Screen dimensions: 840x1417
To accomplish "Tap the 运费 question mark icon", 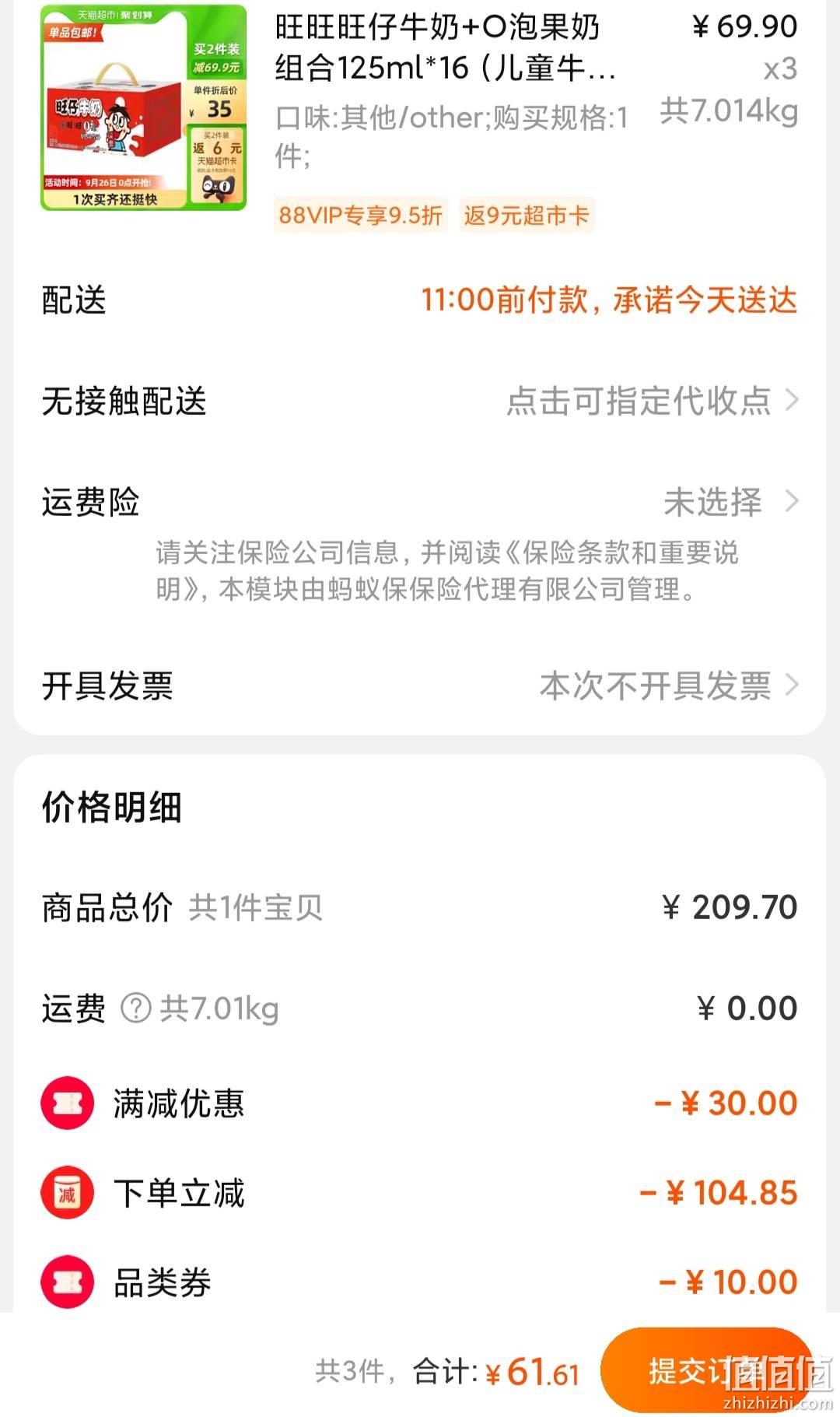I will [x=135, y=1008].
